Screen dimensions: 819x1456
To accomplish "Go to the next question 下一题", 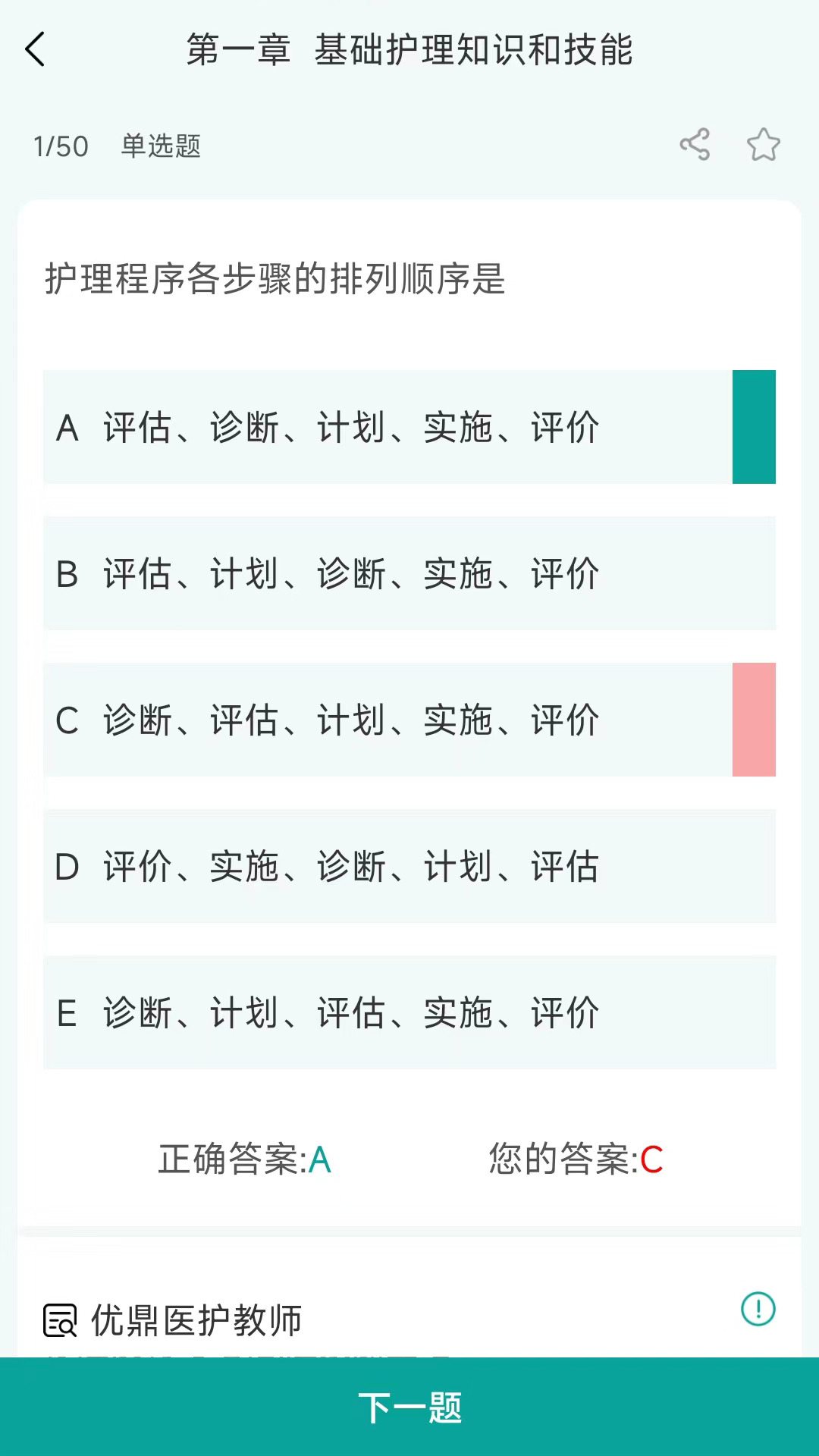I will (x=409, y=1407).
